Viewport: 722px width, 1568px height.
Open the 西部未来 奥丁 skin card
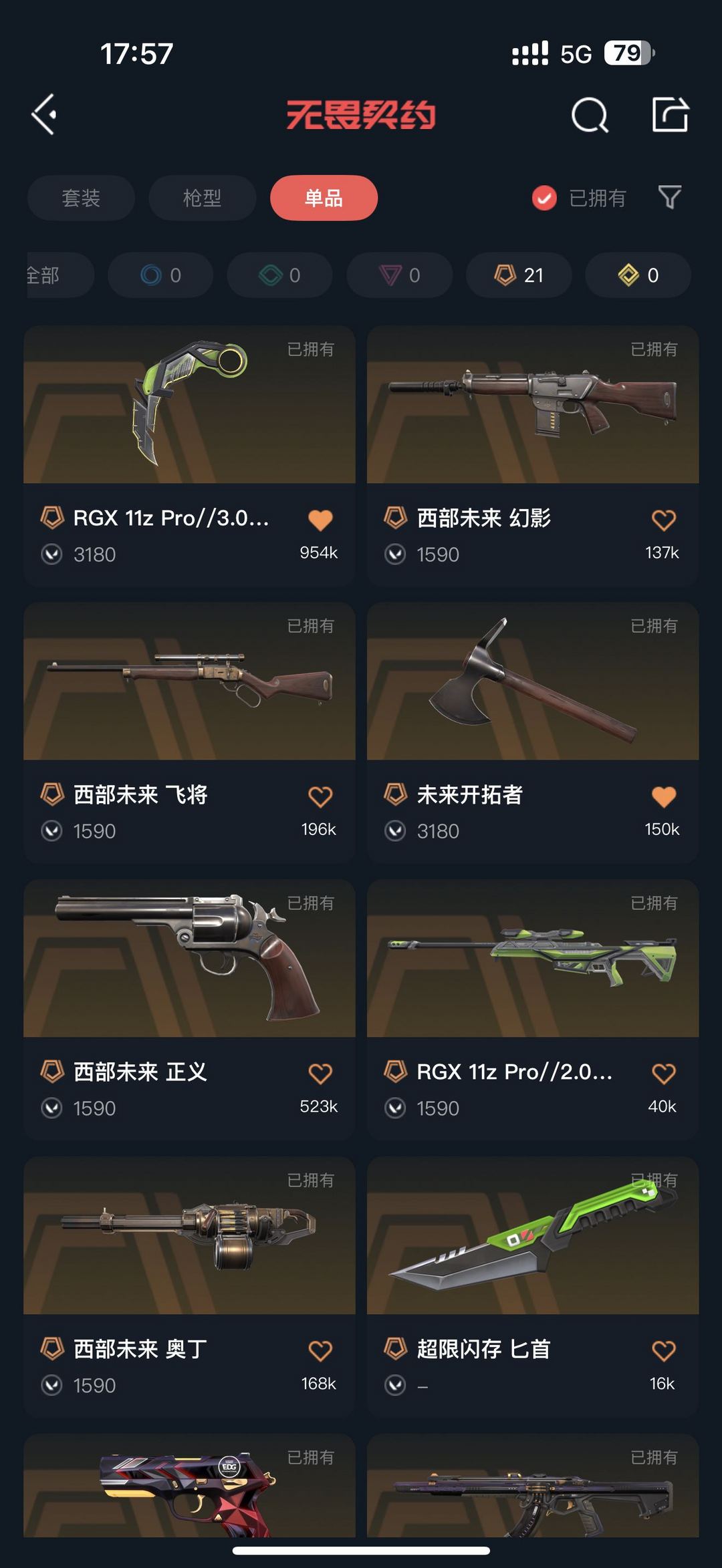click(189, 1287)
